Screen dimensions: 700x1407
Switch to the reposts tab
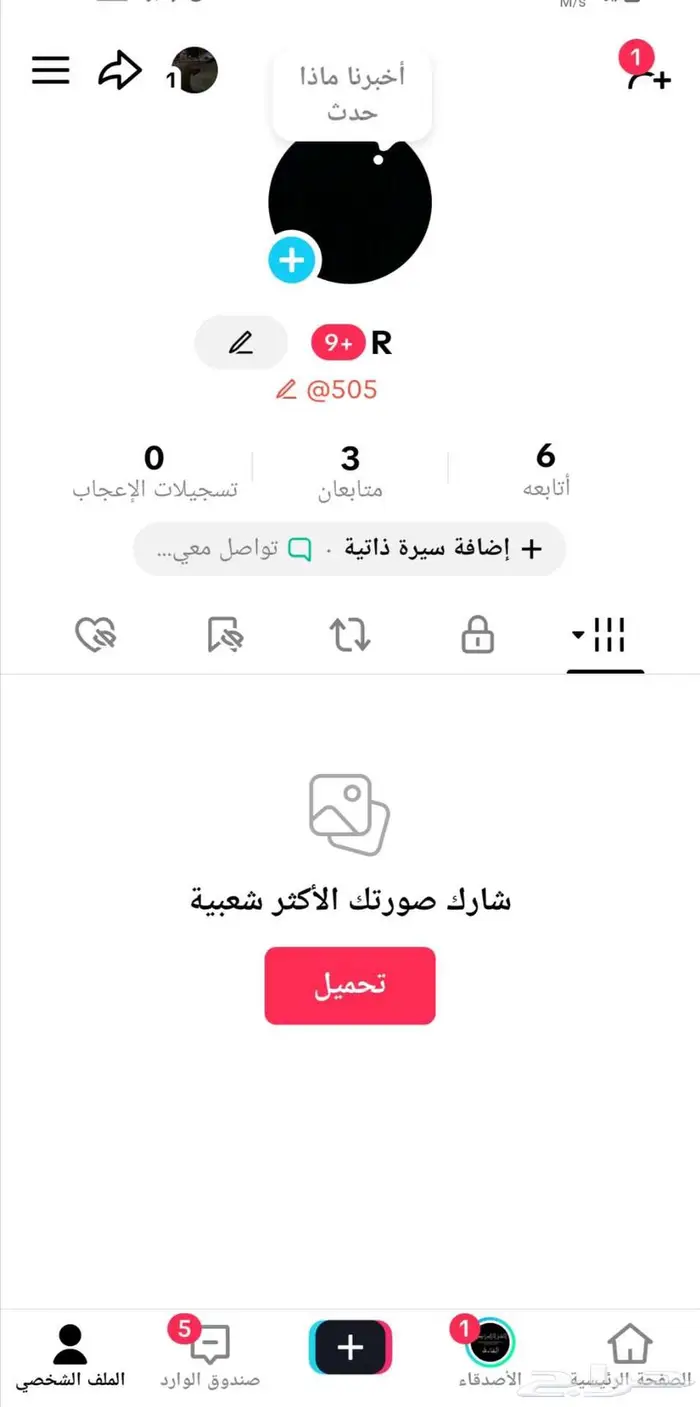click(x=350, y=635)
